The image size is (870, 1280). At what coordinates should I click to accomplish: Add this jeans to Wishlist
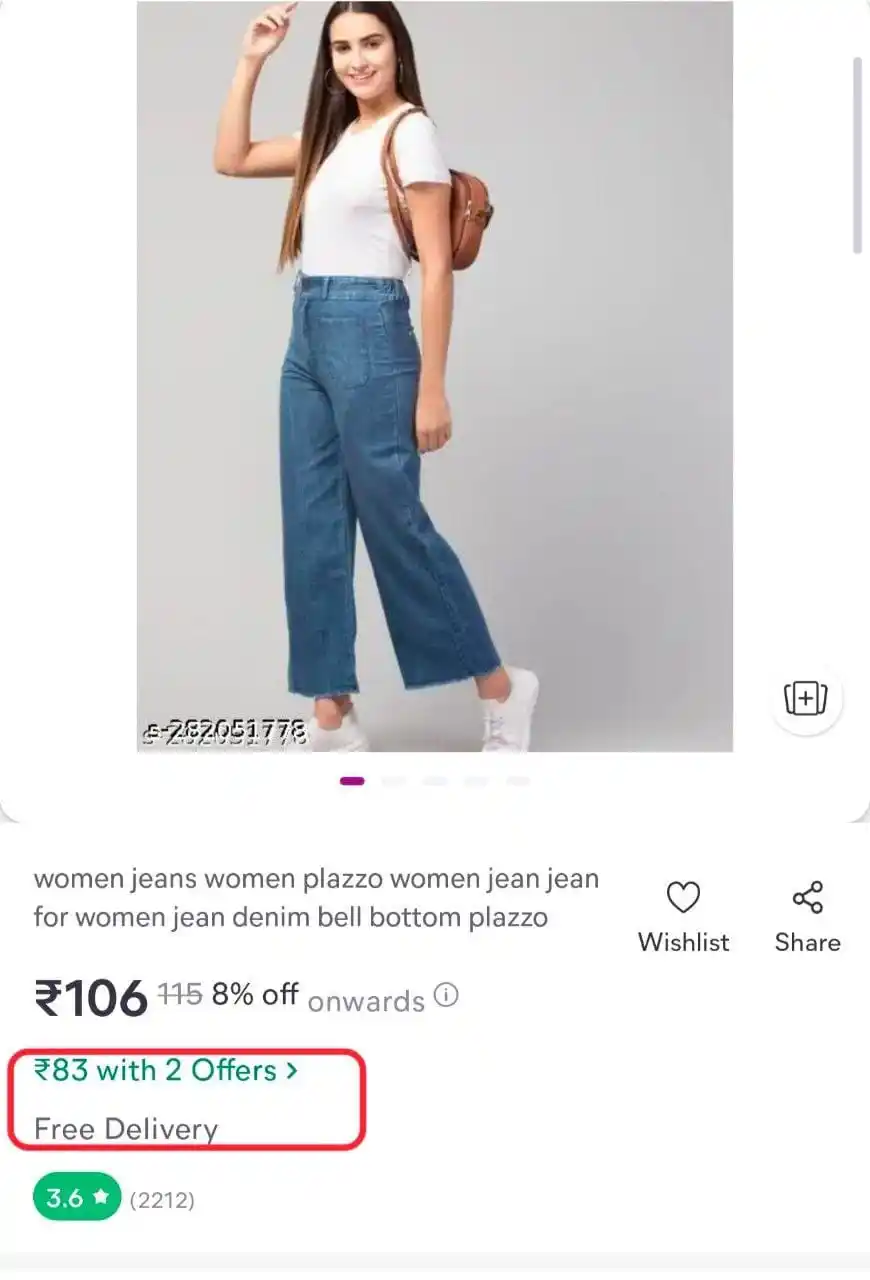pos(683,914)
